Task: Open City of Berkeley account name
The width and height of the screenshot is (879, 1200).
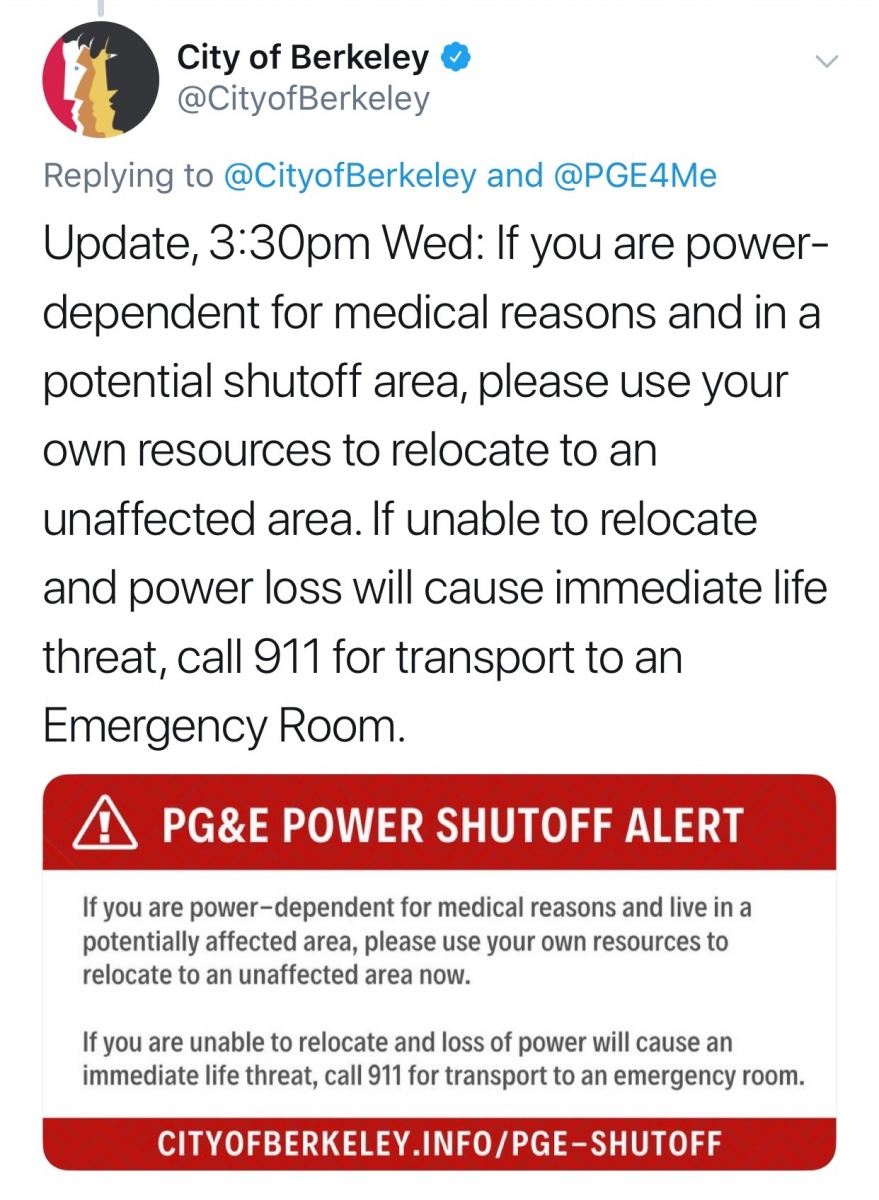Action: [x=302, y=58]
